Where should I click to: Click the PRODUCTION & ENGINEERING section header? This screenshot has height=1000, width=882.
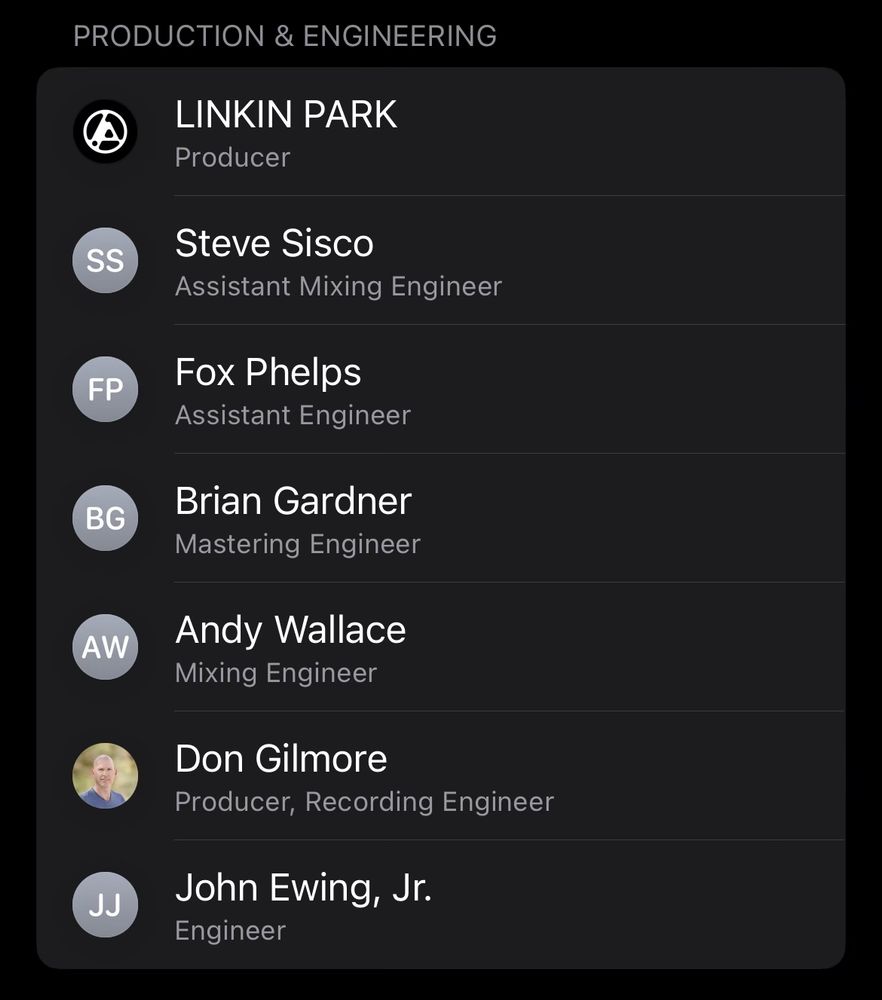coord(285,36)
